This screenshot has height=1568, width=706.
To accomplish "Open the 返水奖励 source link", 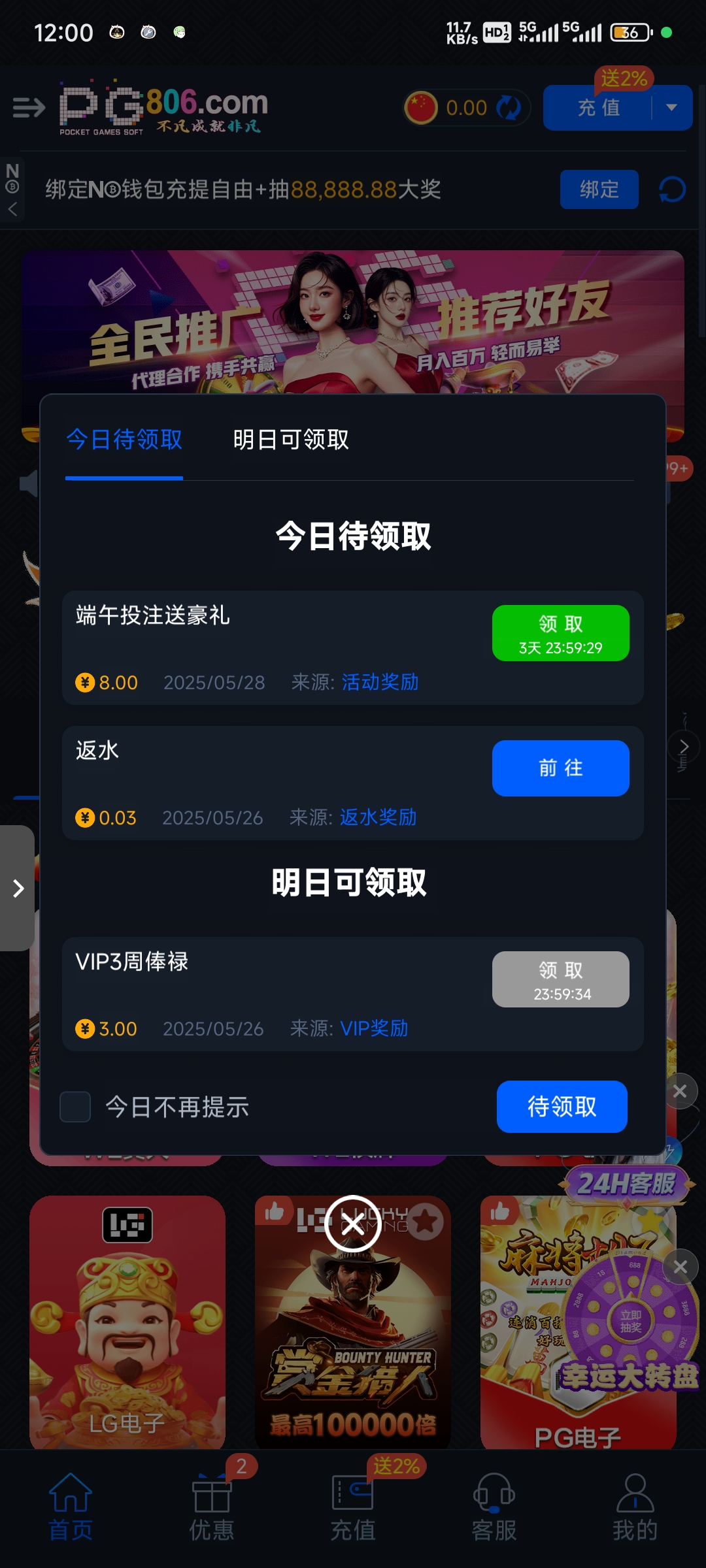I will click(378, 817).
